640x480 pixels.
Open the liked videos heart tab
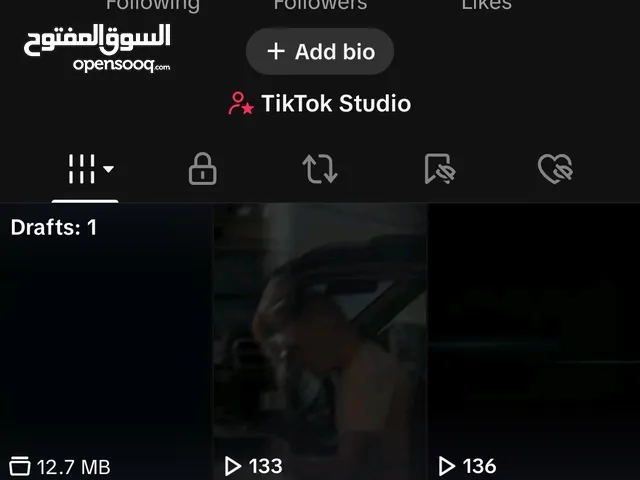click(x=555, y=169)
